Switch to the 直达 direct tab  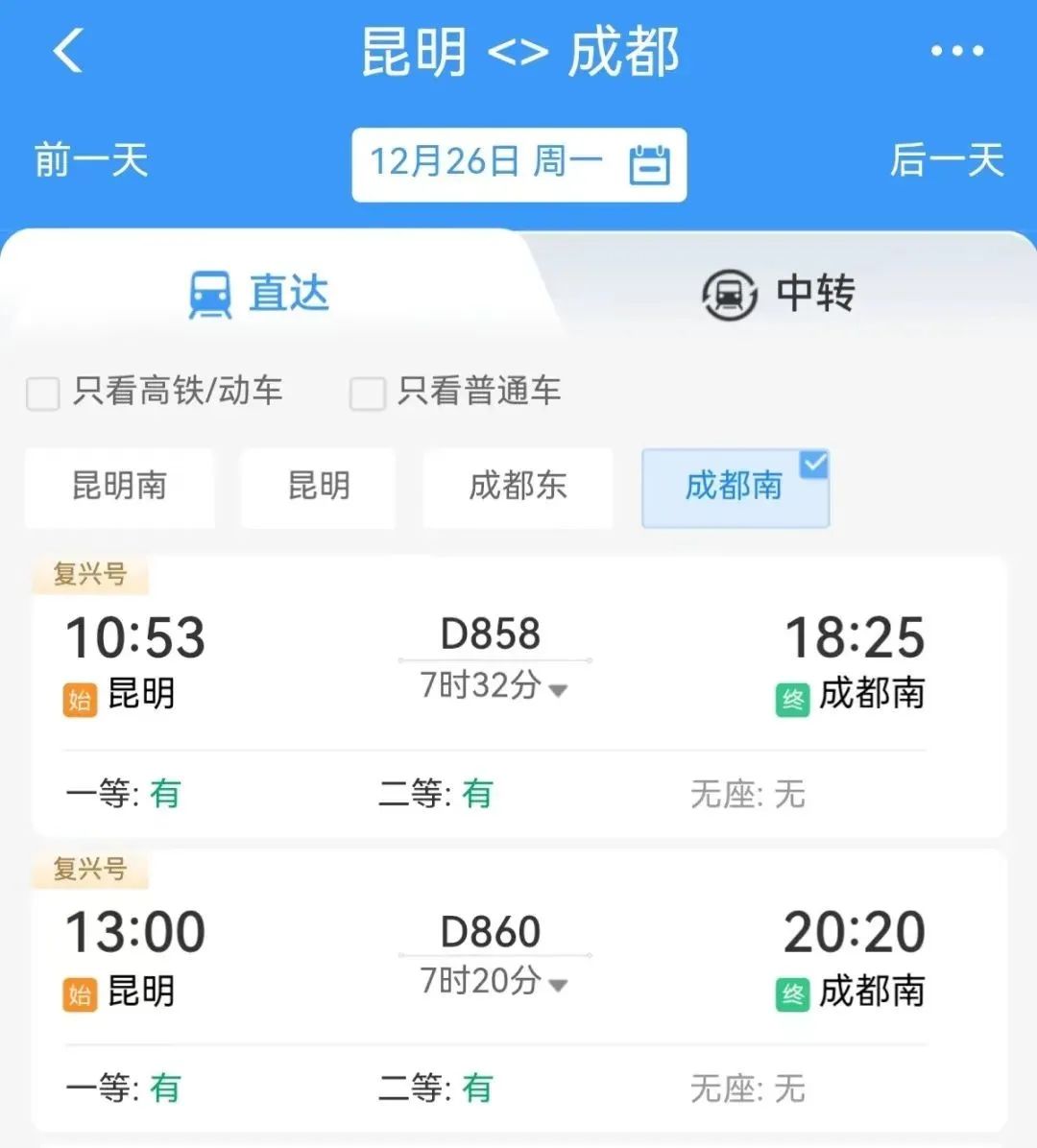coord(259,293)
